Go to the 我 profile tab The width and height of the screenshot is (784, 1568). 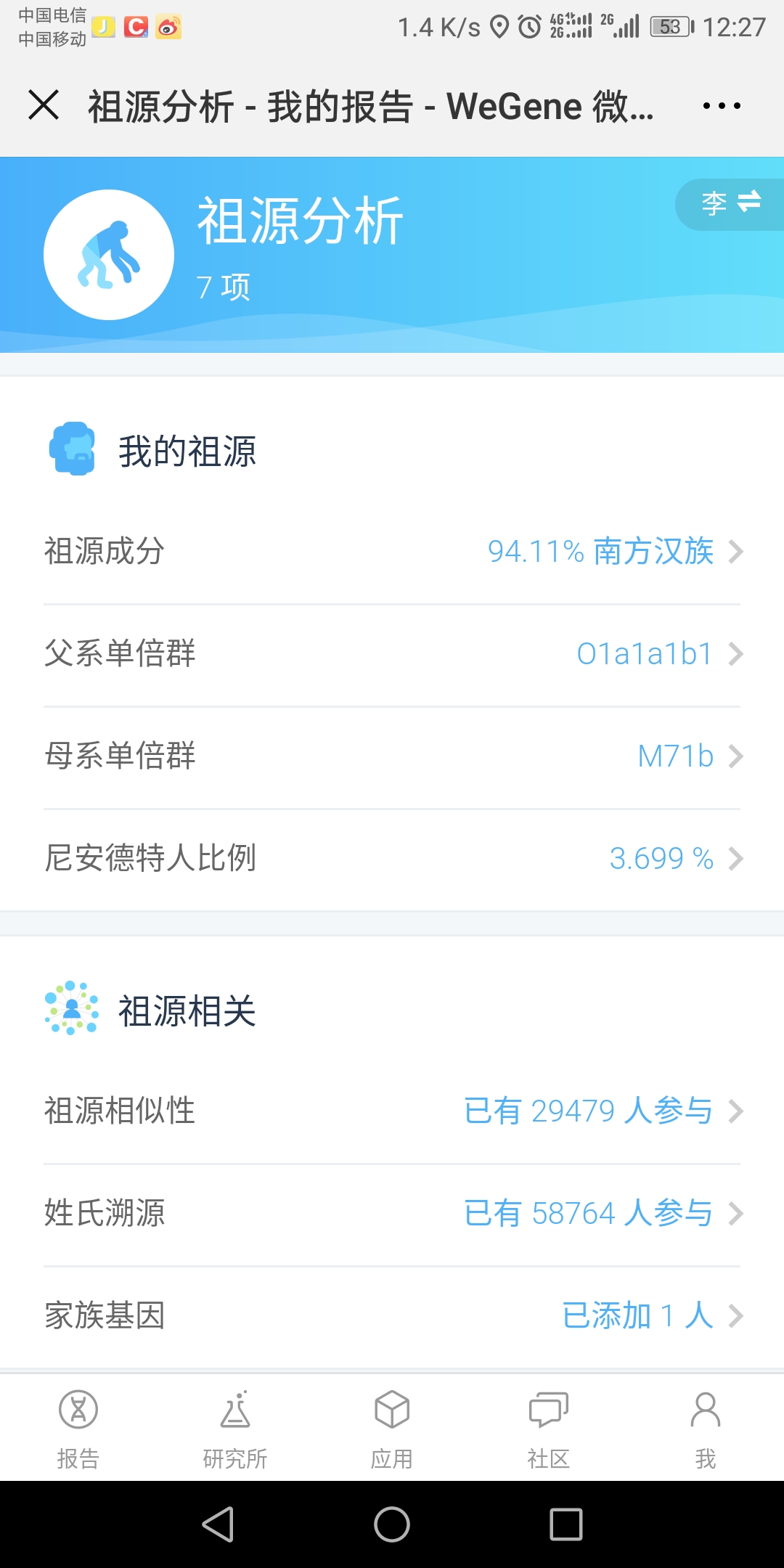pos(706,1429)
